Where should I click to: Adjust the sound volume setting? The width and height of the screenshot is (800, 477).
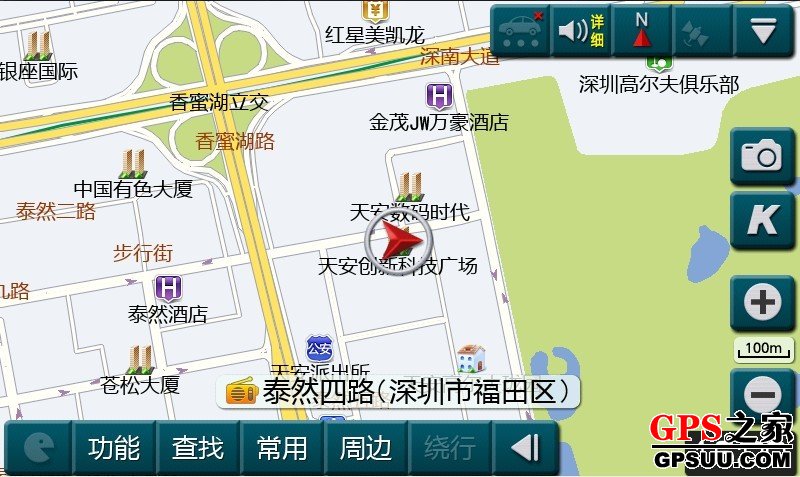[x=581, y=30]
